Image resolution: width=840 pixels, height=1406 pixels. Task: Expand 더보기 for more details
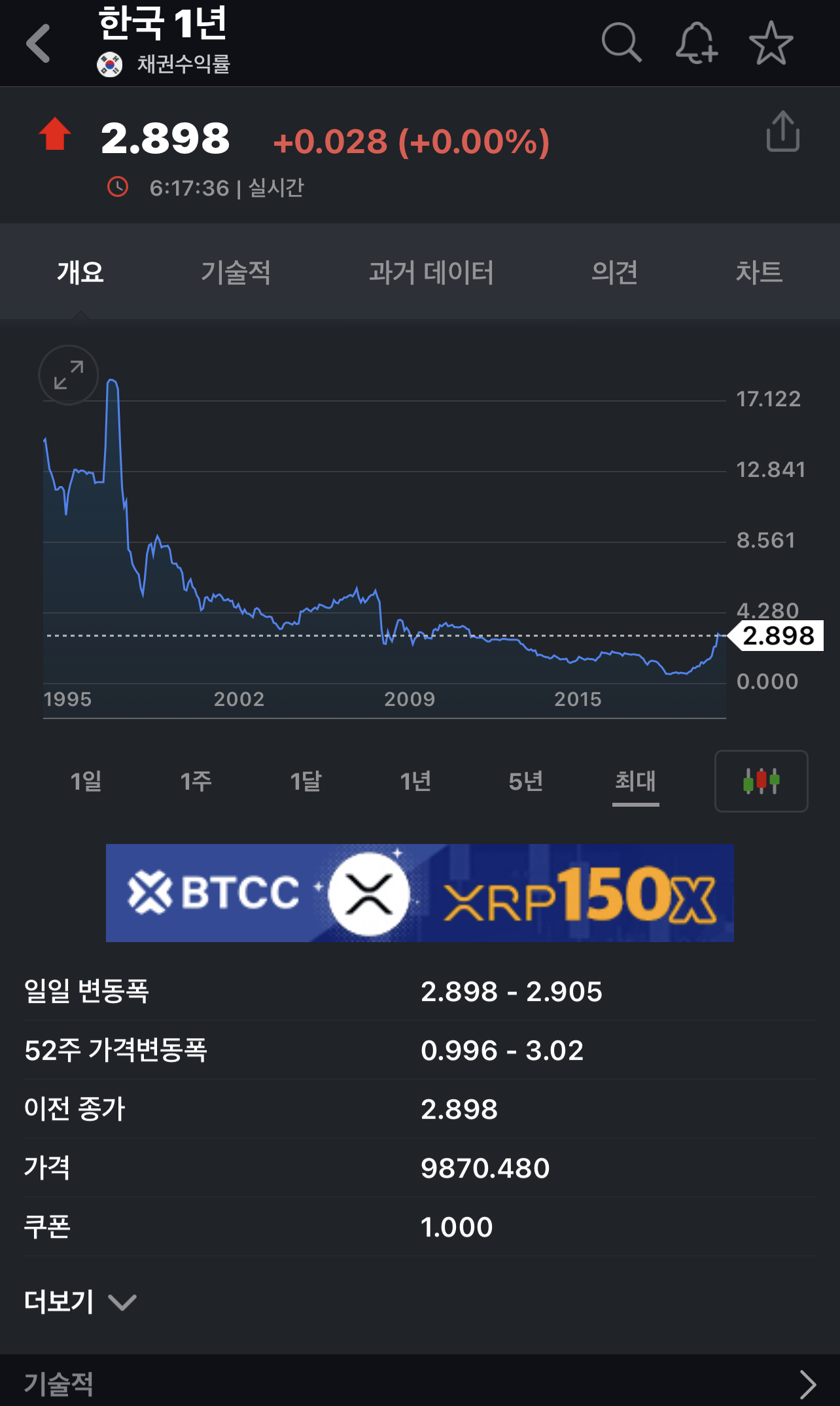point(80,1302)
